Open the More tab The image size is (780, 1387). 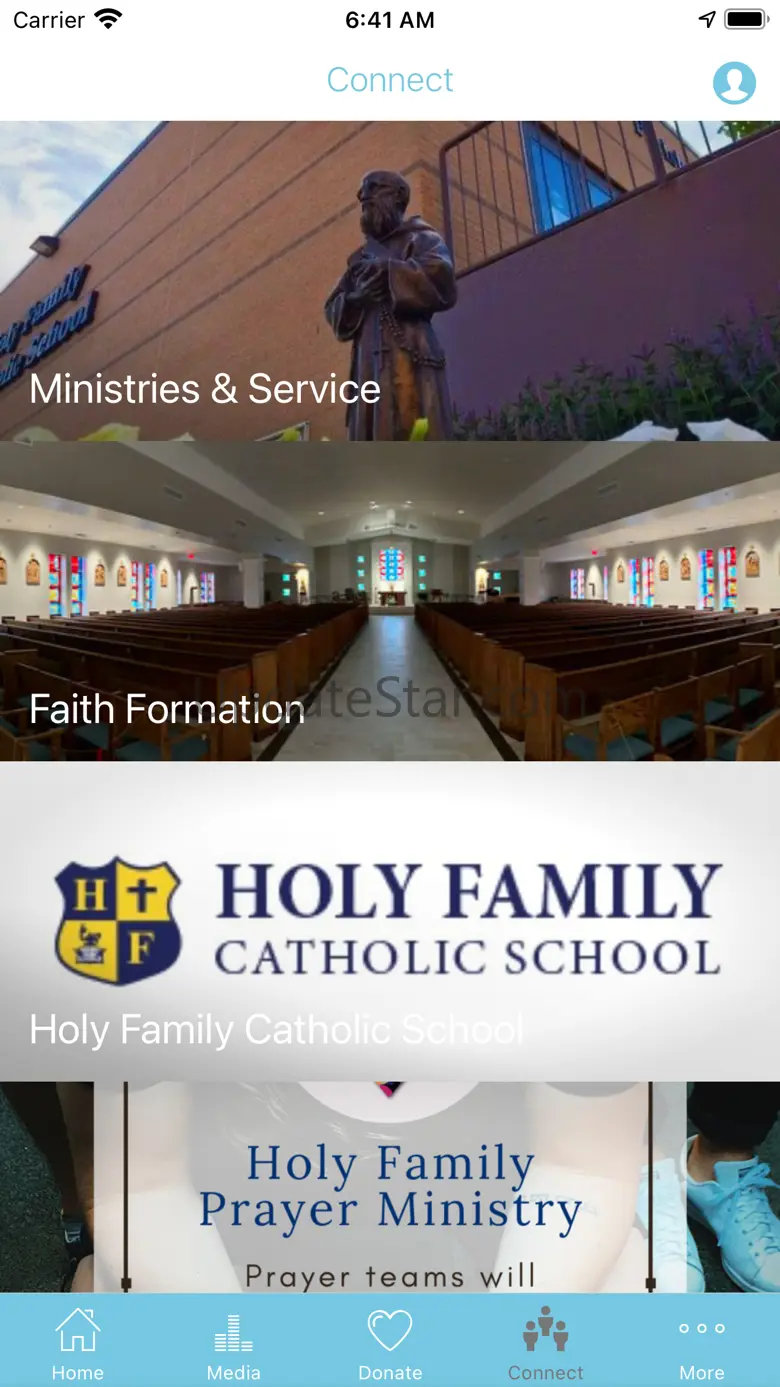click(702, 1342)
